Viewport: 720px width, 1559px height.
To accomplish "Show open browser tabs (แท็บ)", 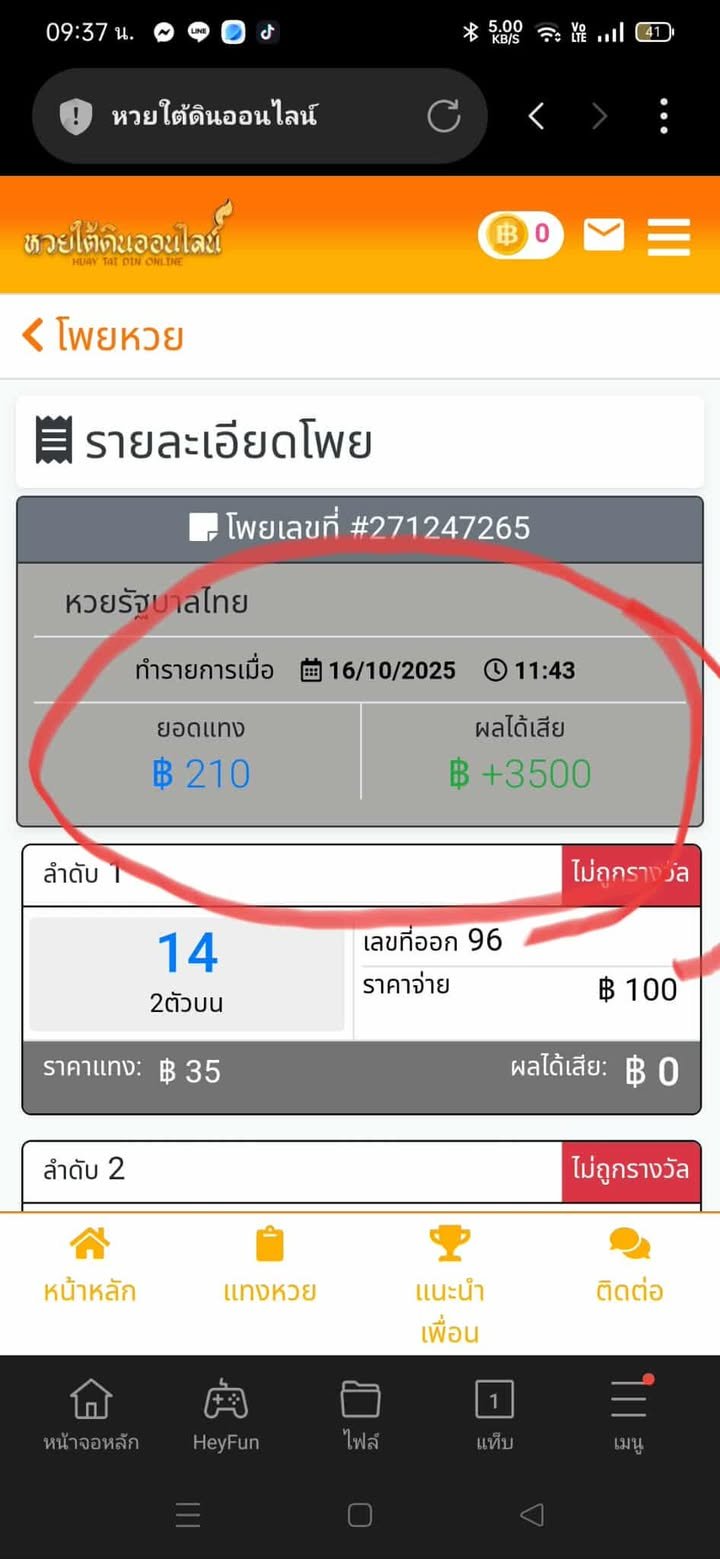I will tap(494, 1415).
